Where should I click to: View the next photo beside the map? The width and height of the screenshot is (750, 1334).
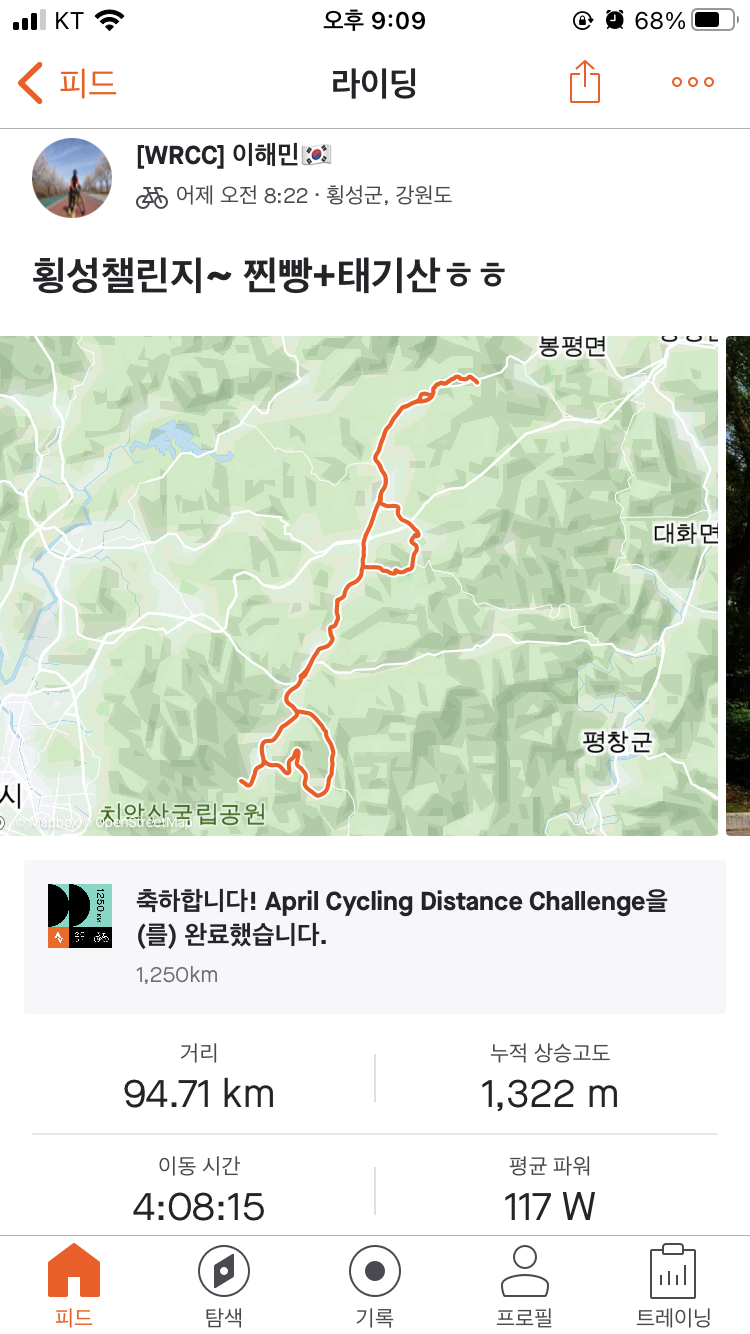[x=738, y=585]
